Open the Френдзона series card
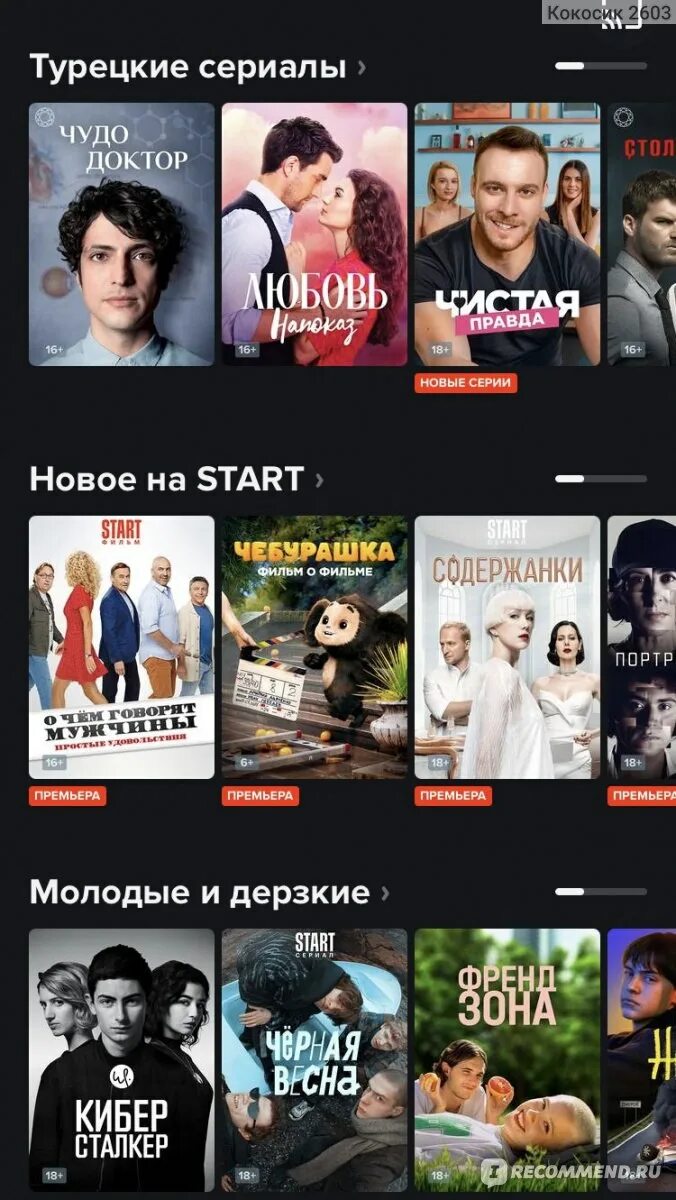This screenshot has height=1200, width=676. click(x=507, y=1058)
